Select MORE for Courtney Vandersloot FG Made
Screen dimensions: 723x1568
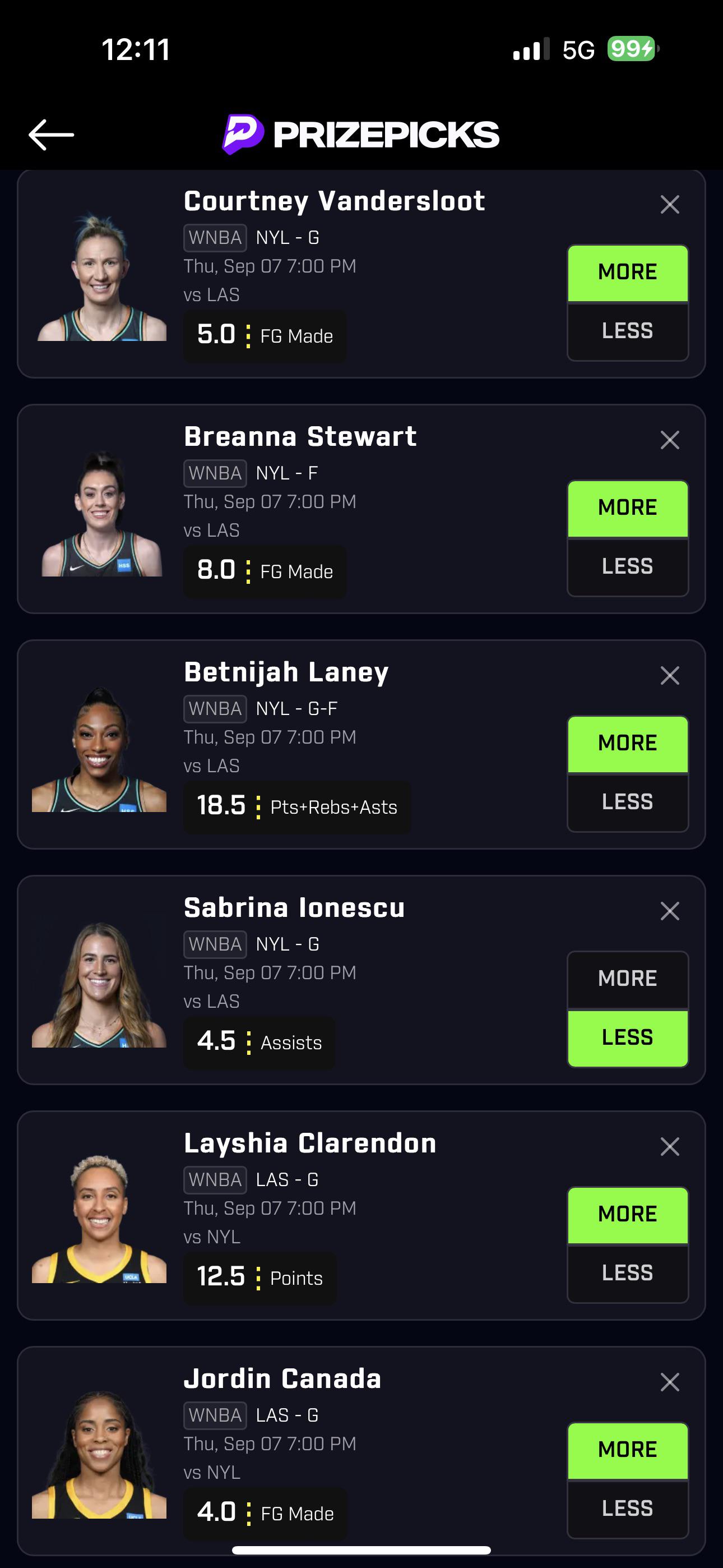(x=628, y=273)
